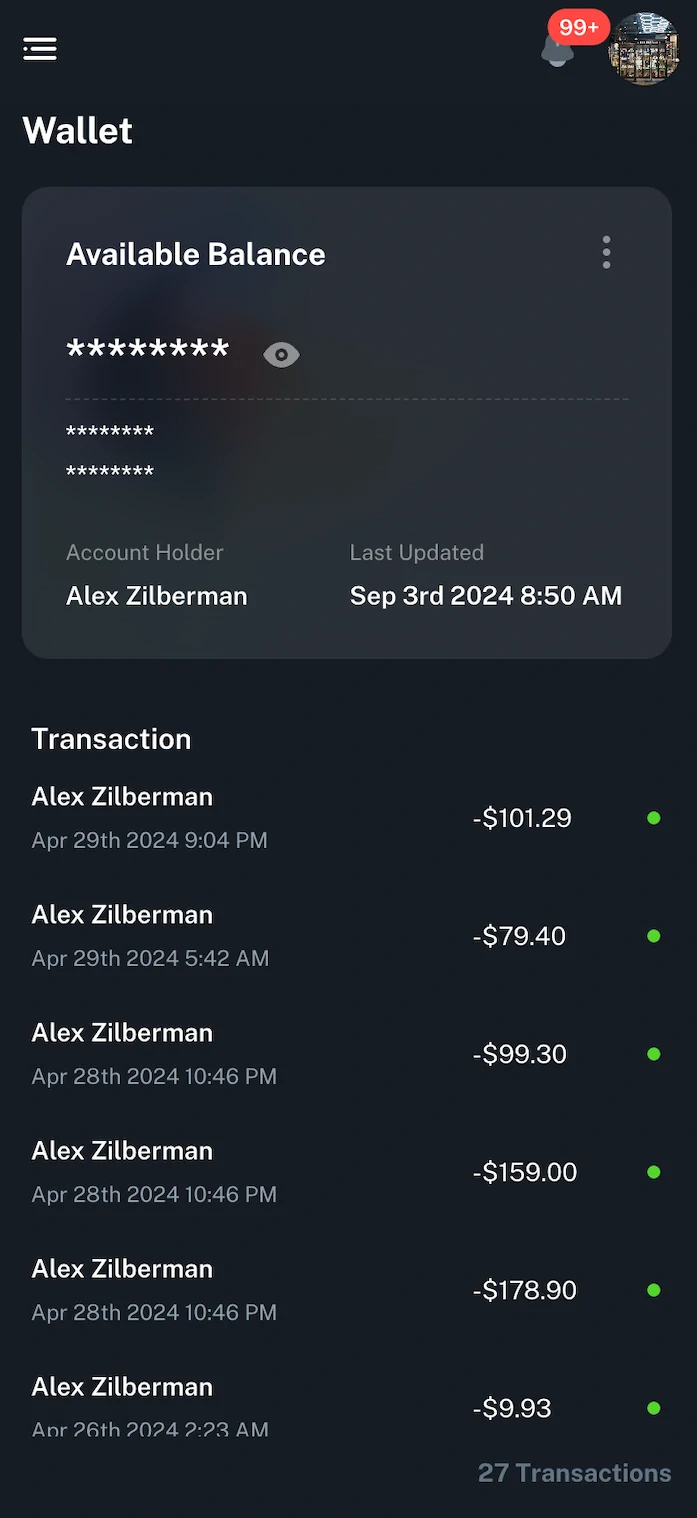
Task: Open the notifications bell
Action: click(x=558, y=49)
